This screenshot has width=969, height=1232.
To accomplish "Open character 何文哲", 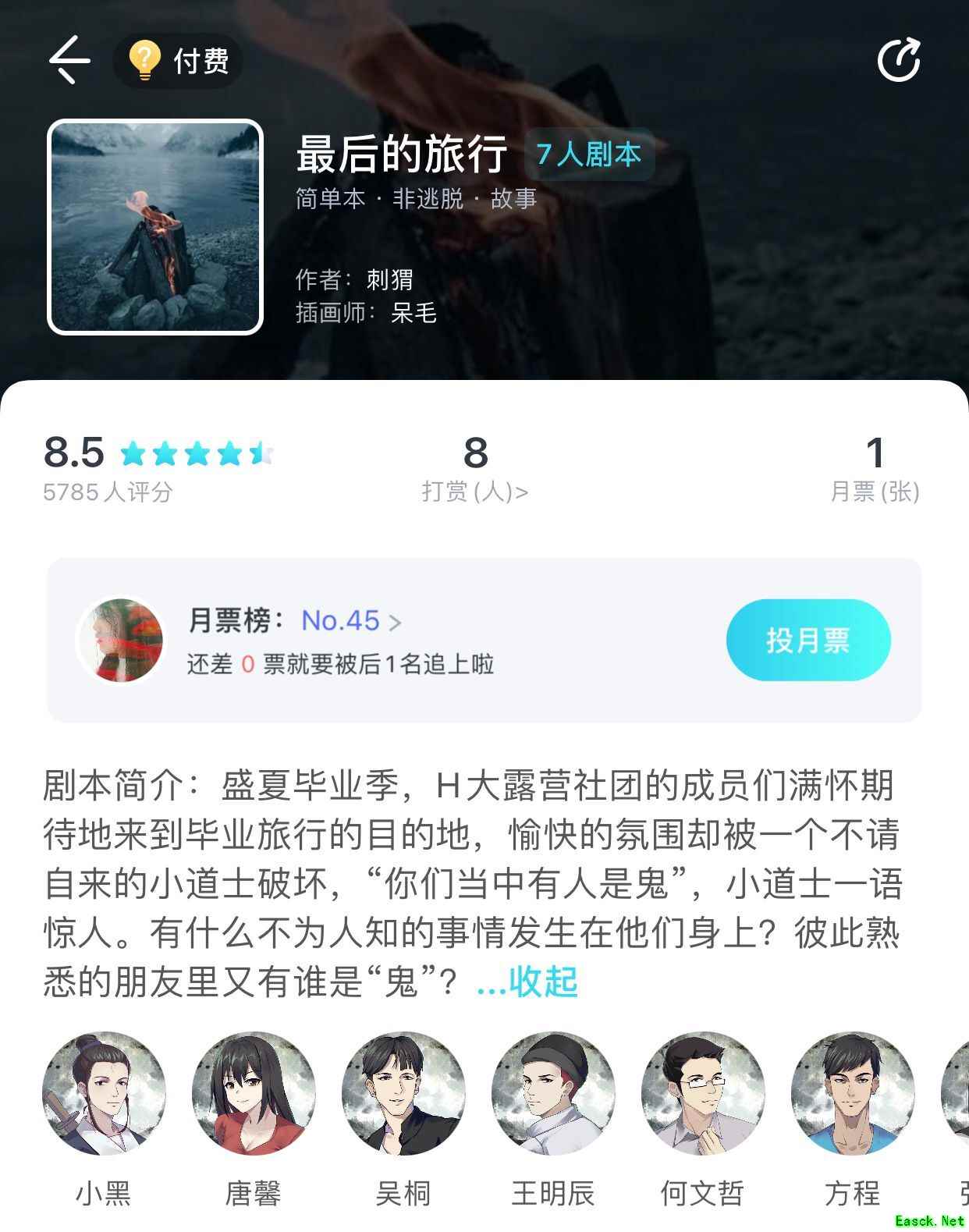I will pos(703,1094).
